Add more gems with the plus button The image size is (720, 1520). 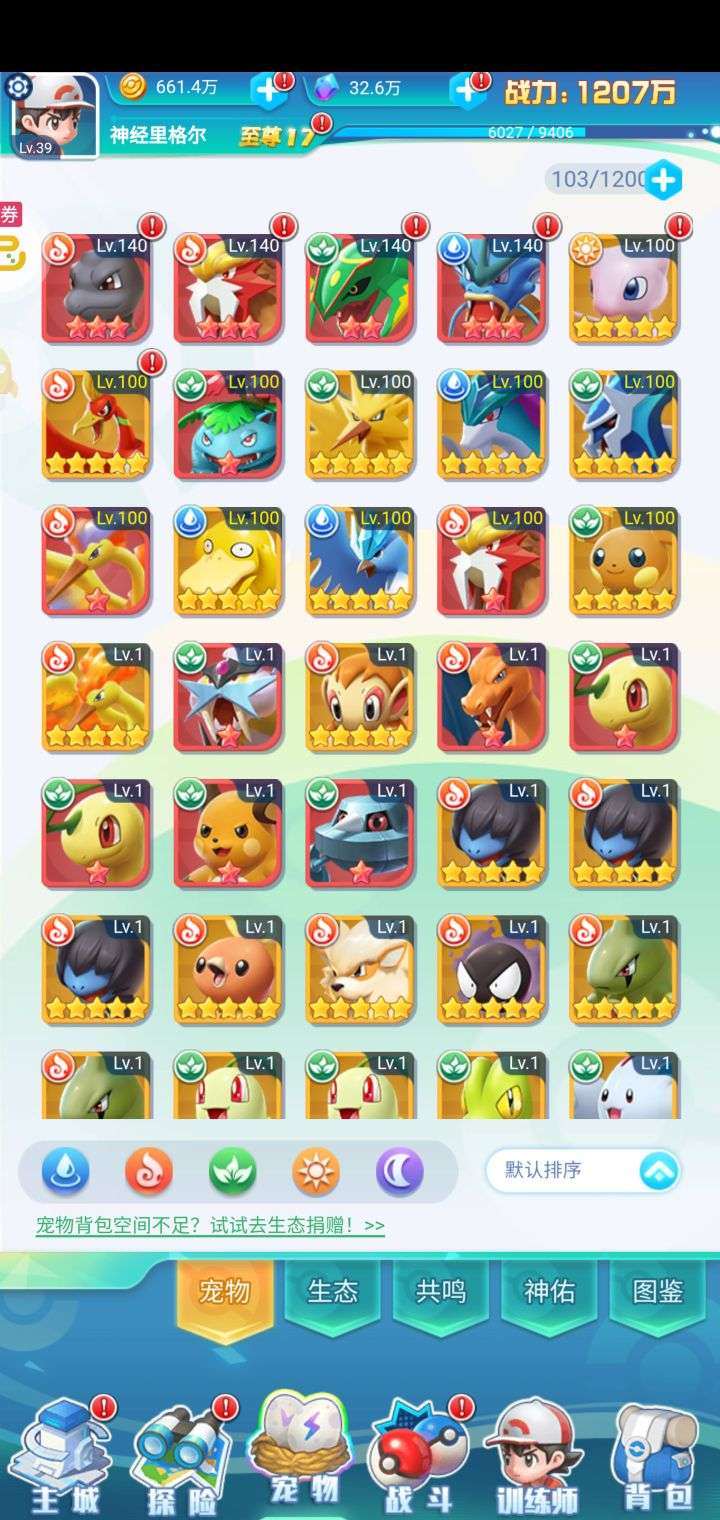point(467,91)
